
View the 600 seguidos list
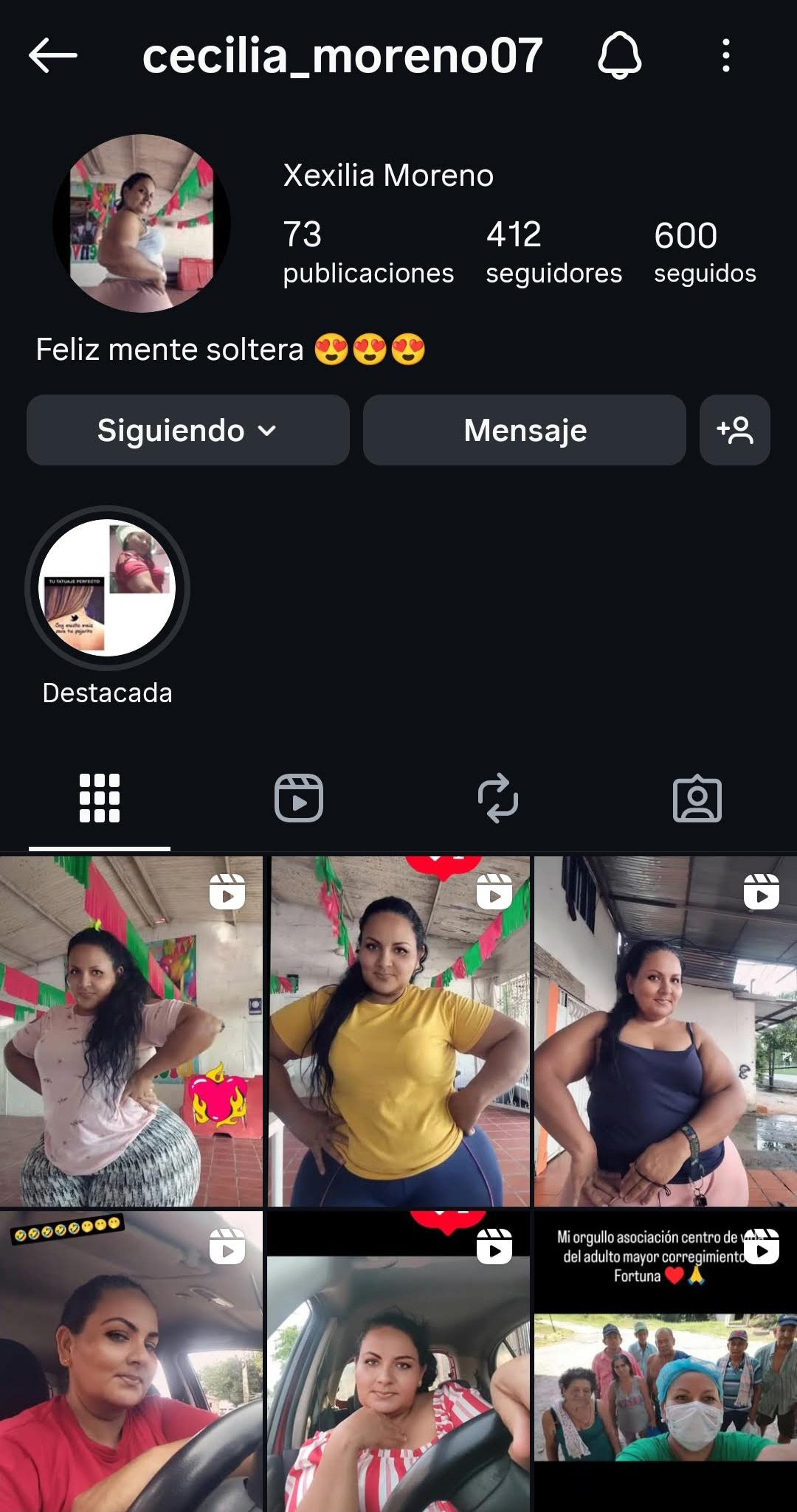point(704,252)
